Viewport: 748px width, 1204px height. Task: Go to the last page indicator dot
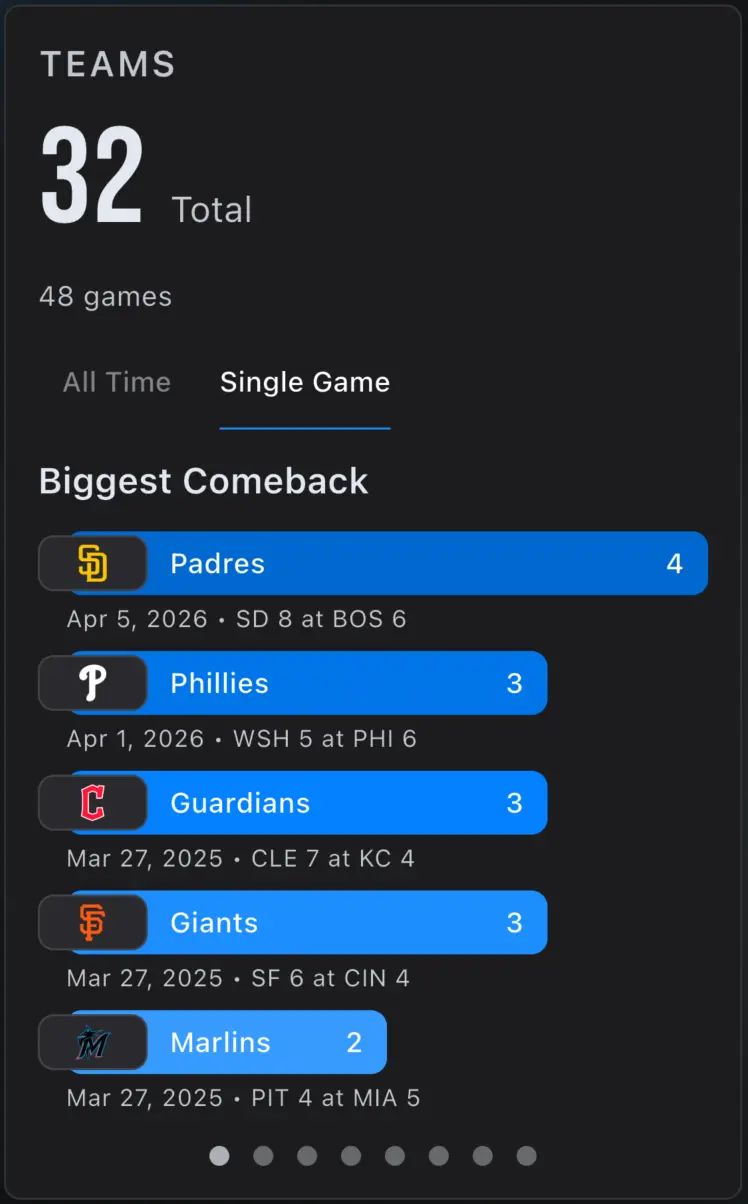tap(527, 1156)
